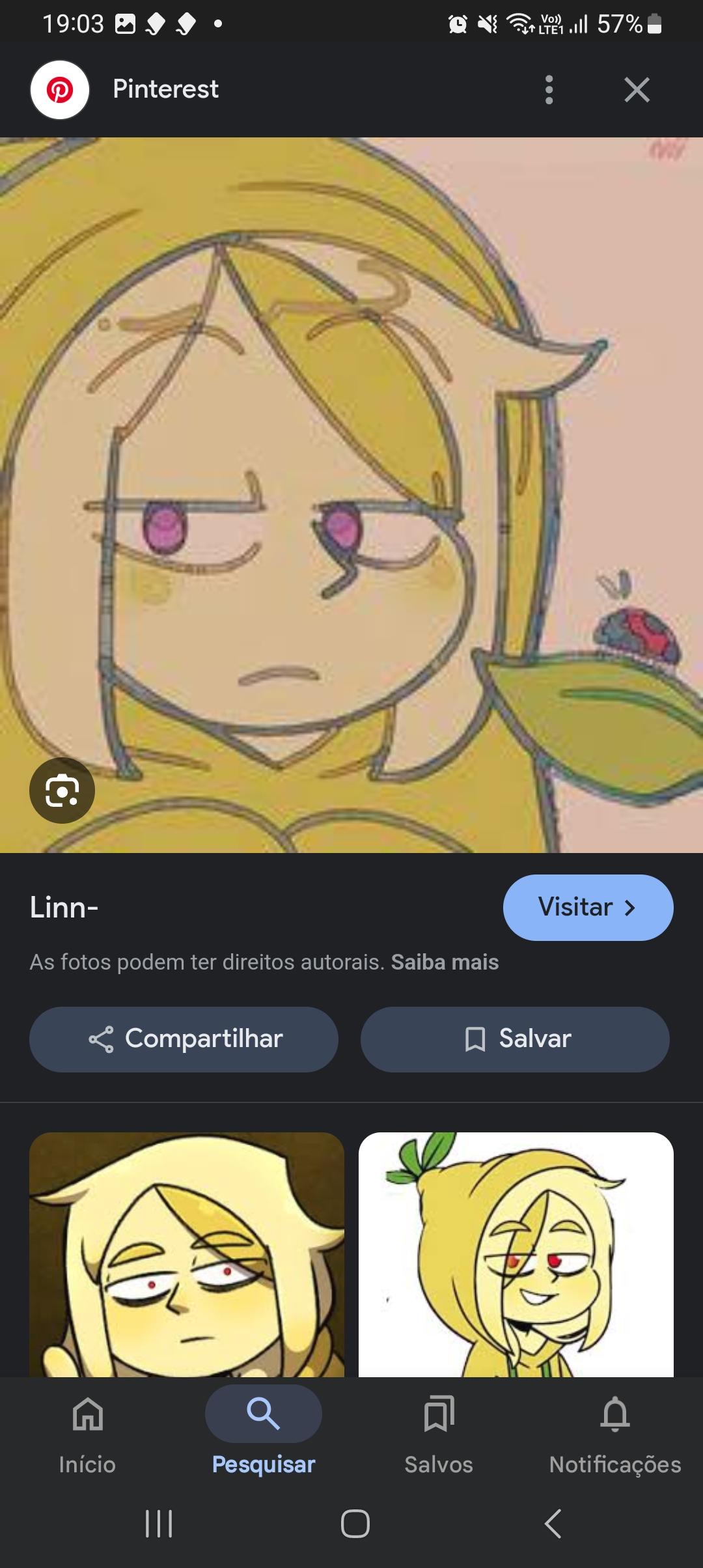The height and width of the screenshot is (1568, 703).
Task: Open the Saiba mais link
Action: [445, 962]
